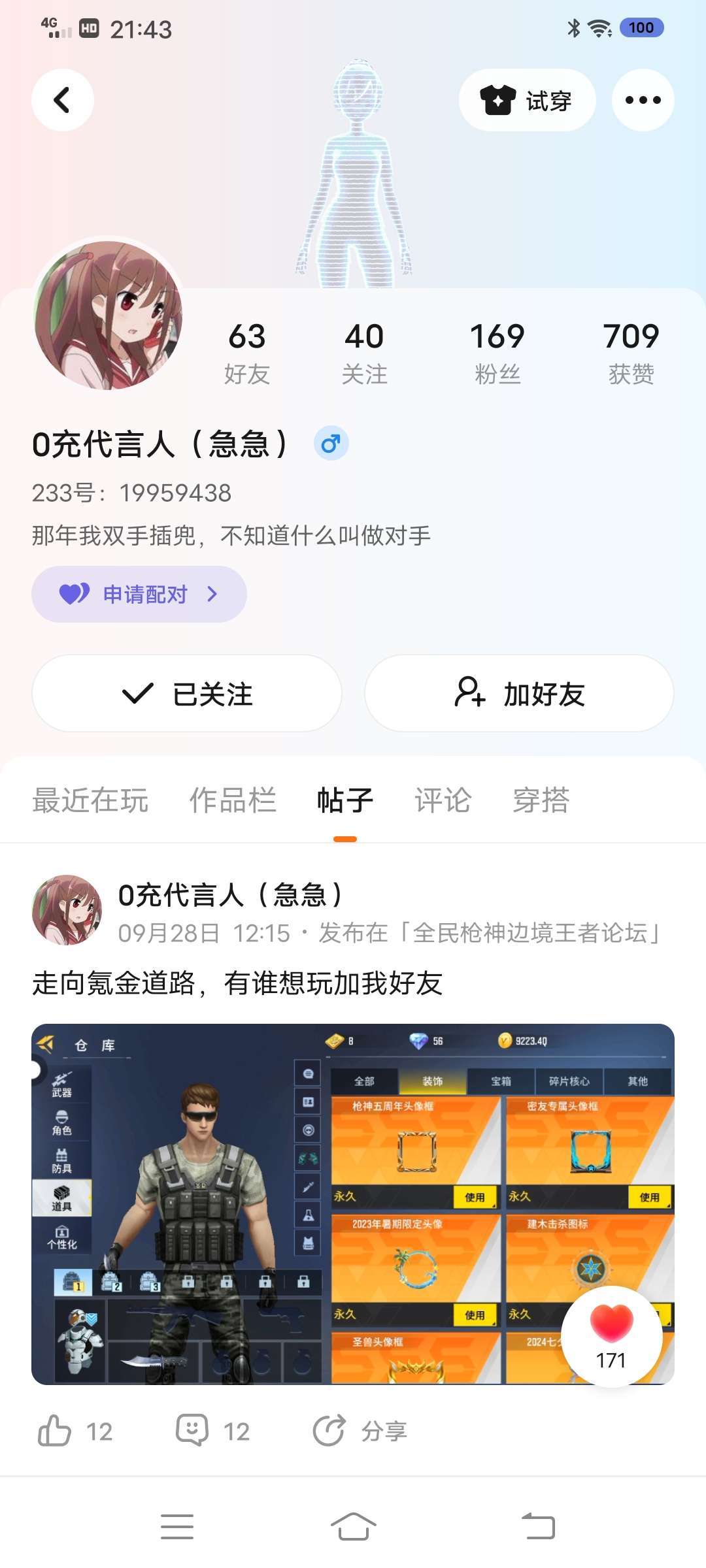Tap 申请配对 to request pairing
This screenshot has width=706, height=1568.
coord(139,594)
